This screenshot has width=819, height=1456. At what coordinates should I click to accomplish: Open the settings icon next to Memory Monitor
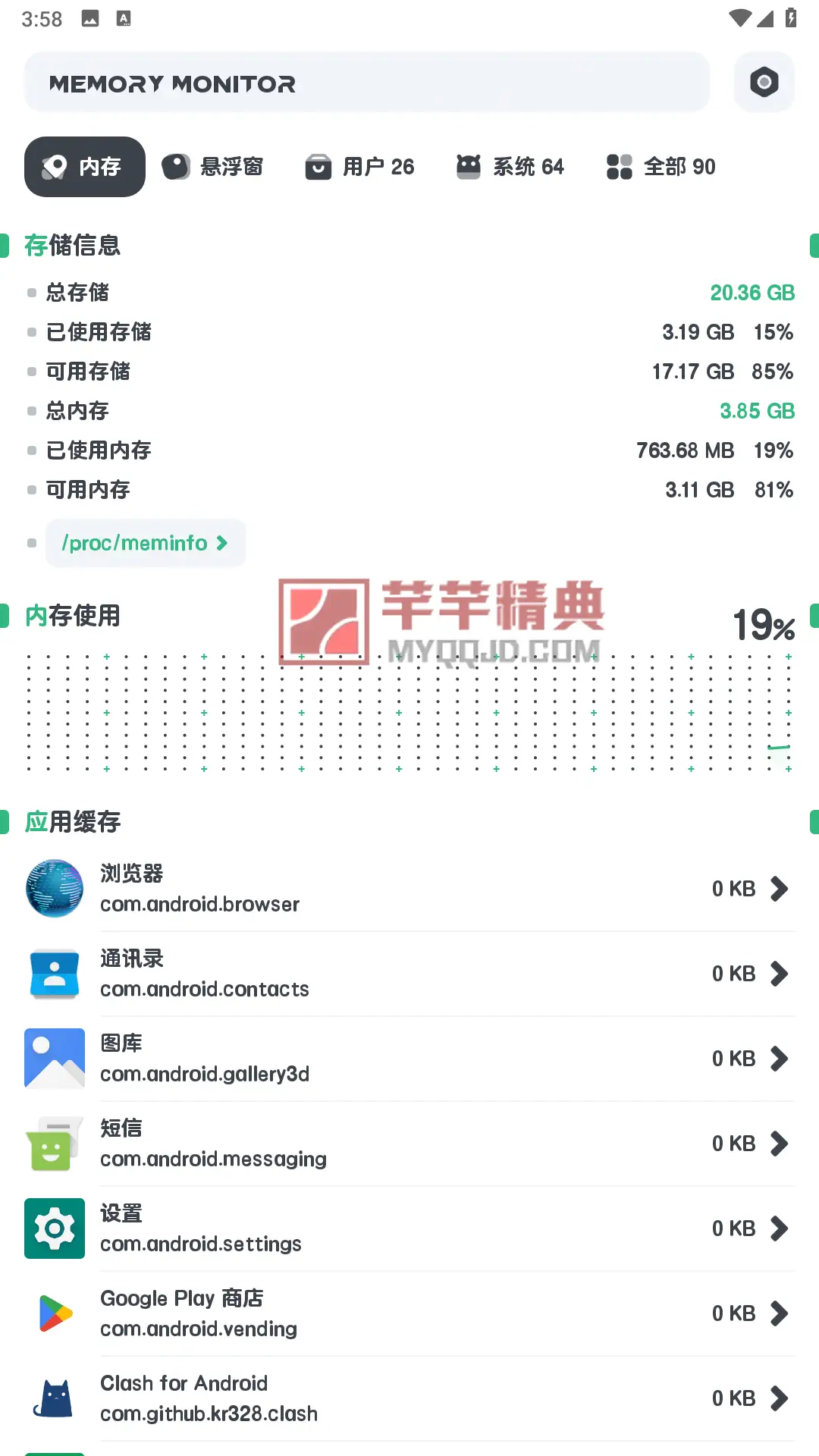pos(764,82)
